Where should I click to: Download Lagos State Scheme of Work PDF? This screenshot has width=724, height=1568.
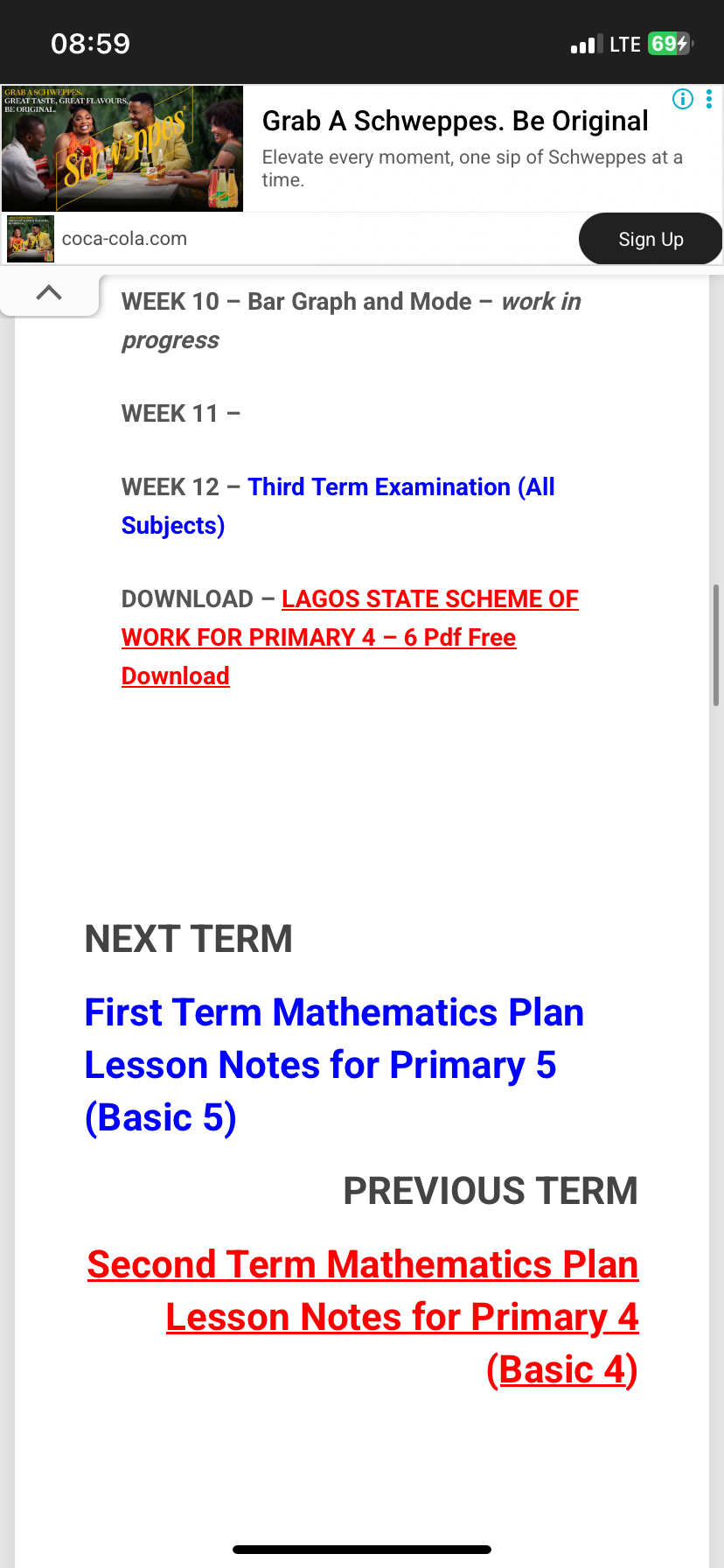350,637
